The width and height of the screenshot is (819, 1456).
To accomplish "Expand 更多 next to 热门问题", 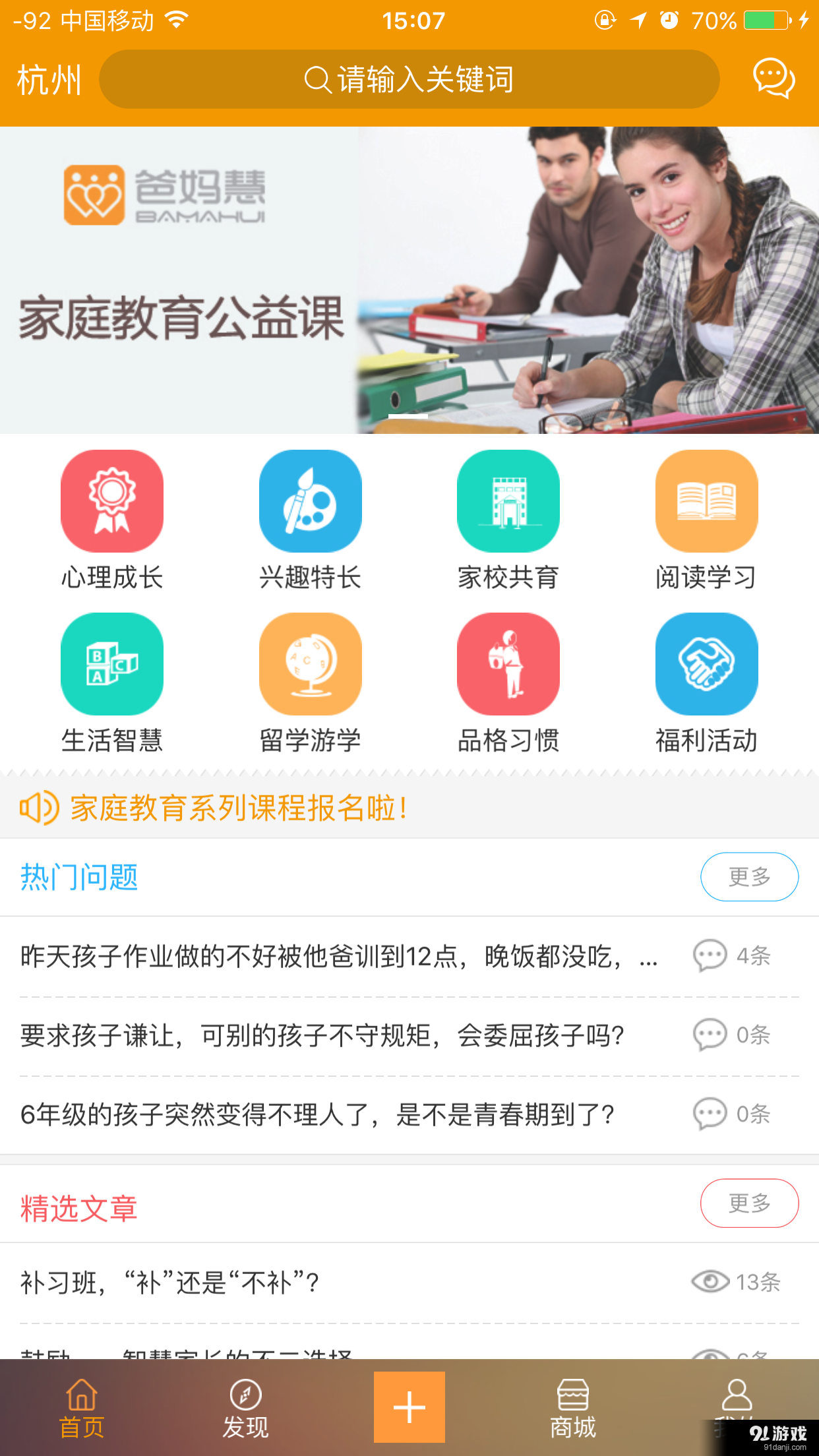I will pos(749,876).
